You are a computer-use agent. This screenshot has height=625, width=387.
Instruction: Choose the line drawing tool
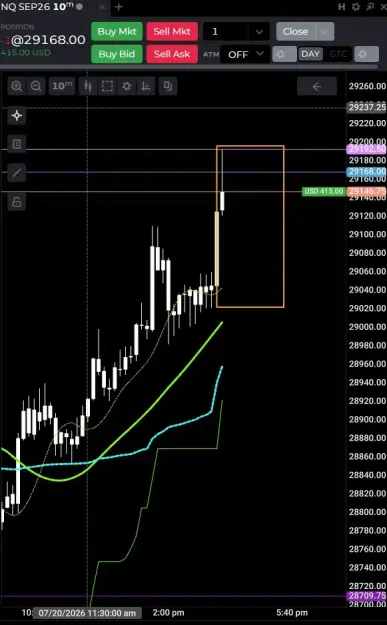[x=17, y=173]
